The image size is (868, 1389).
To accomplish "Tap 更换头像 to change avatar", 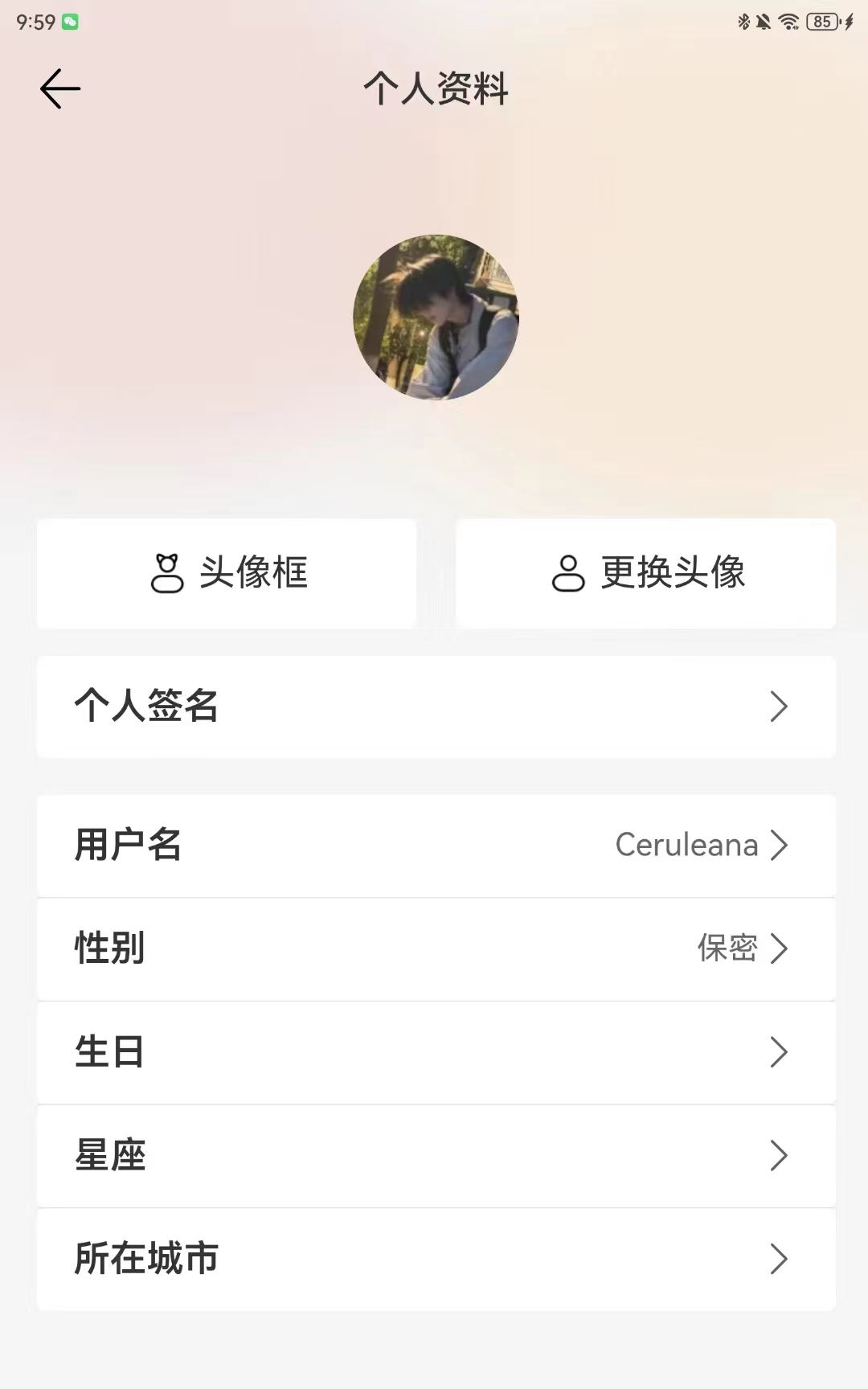I will pyautogui.click(x=646, y=573).
